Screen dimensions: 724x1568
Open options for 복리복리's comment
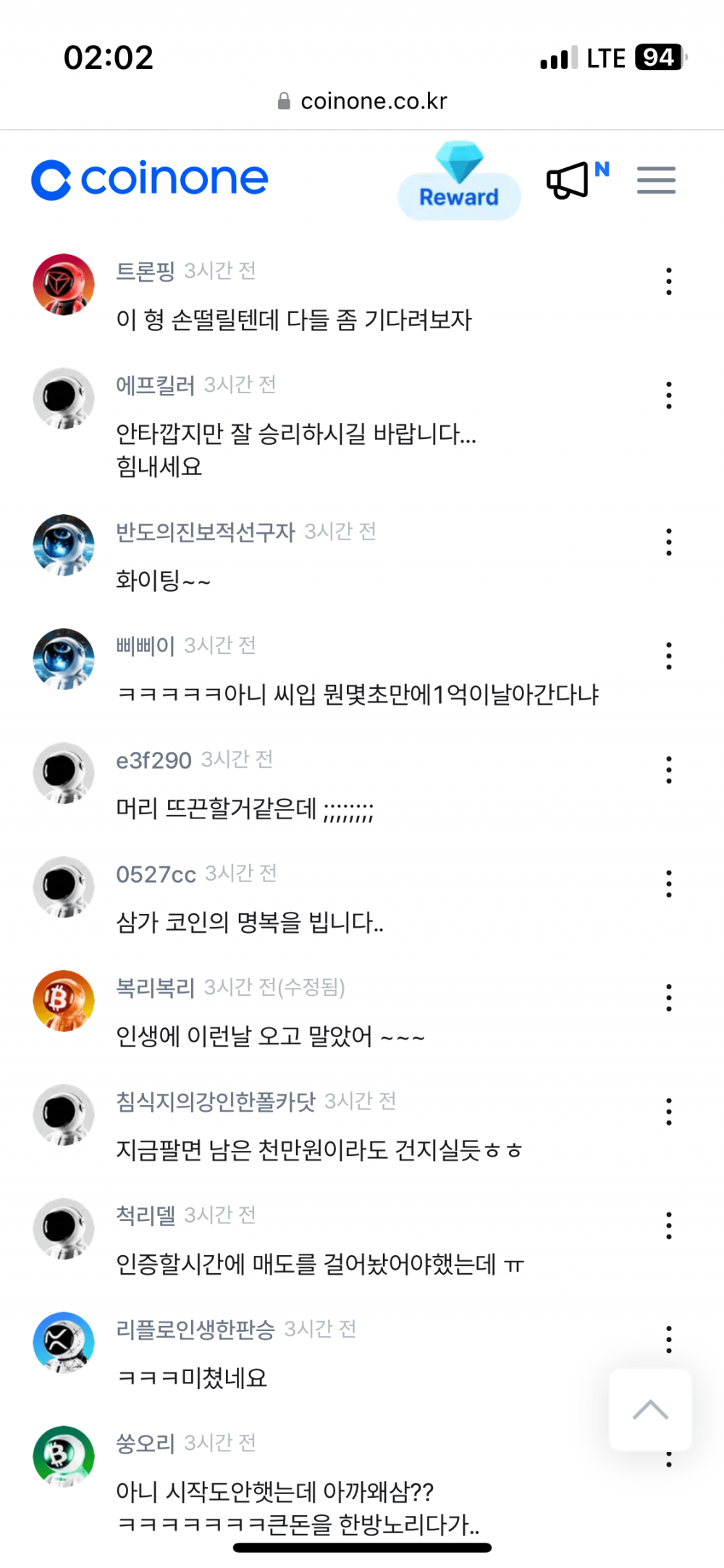[x=668, y=998]
